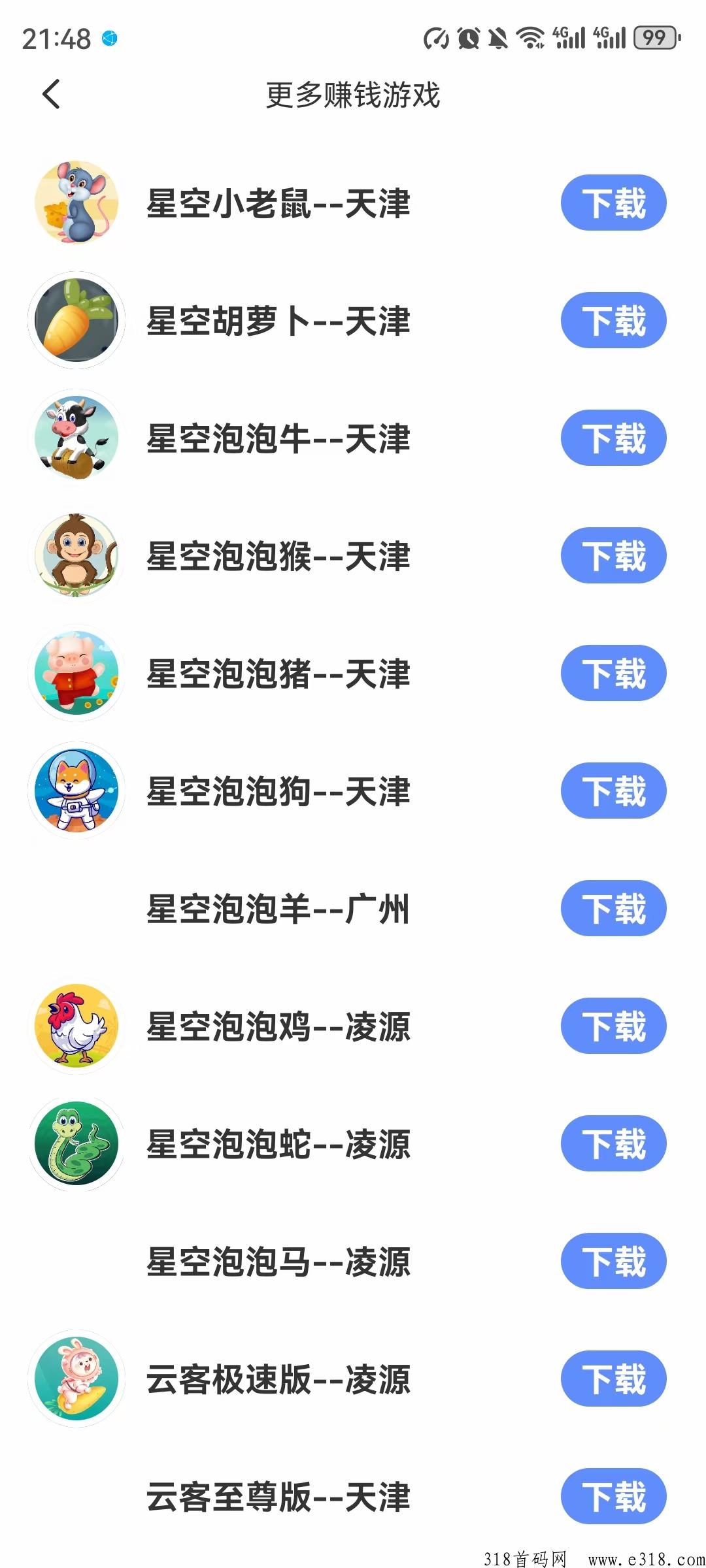
Task: Download 星空泡泡蛇--凌源 game
Action: coord(613,1143)
